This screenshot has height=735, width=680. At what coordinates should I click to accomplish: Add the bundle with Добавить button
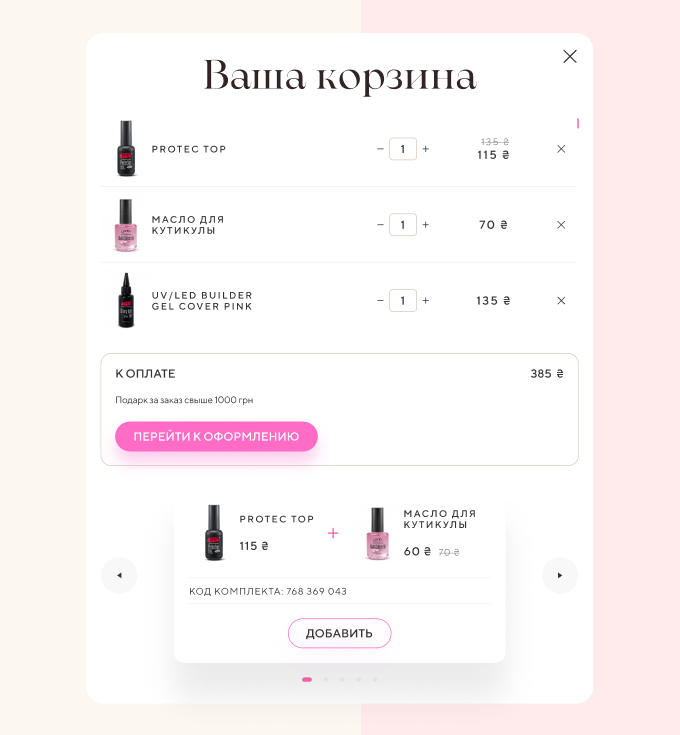[x=339, y=633]
